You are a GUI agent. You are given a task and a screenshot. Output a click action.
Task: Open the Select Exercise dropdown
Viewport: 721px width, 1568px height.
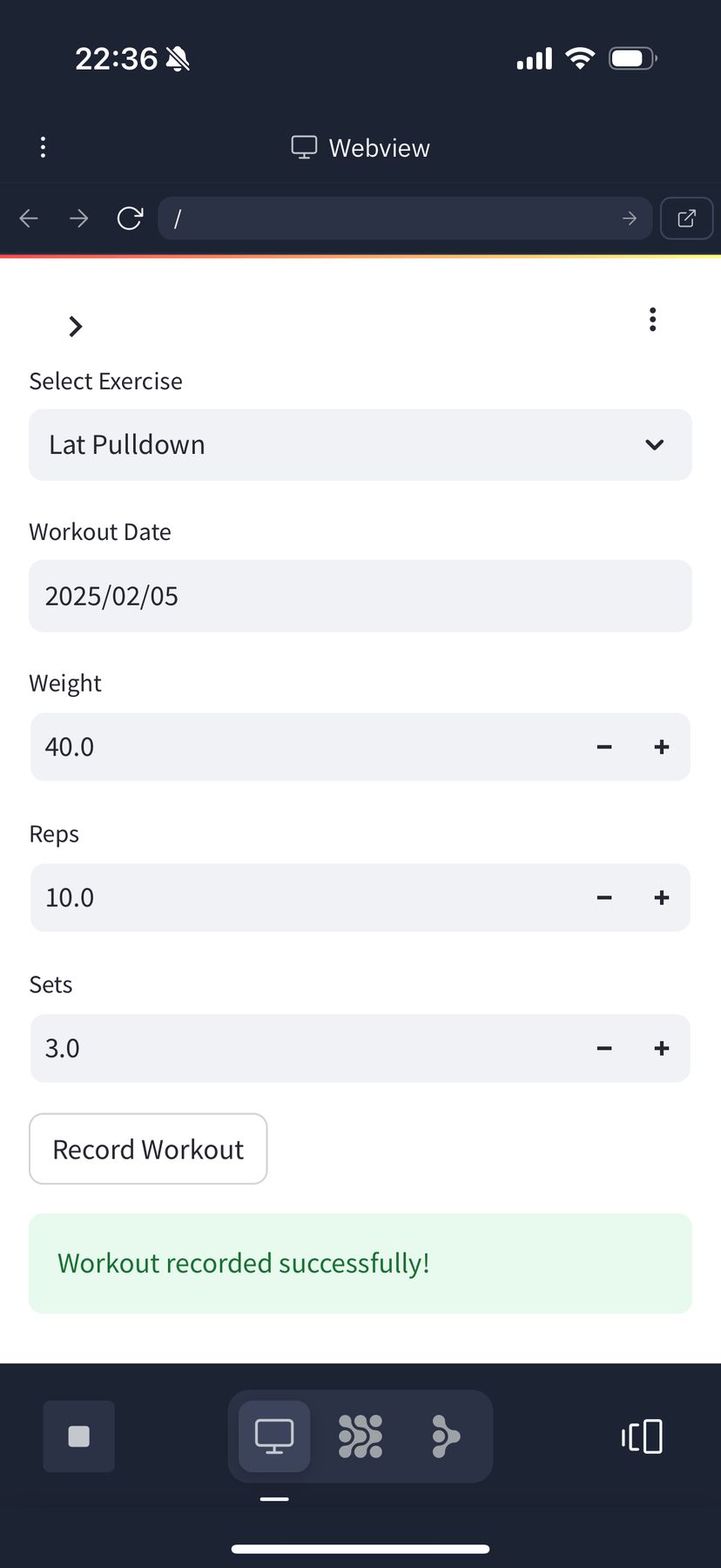(x=360, y=445)
